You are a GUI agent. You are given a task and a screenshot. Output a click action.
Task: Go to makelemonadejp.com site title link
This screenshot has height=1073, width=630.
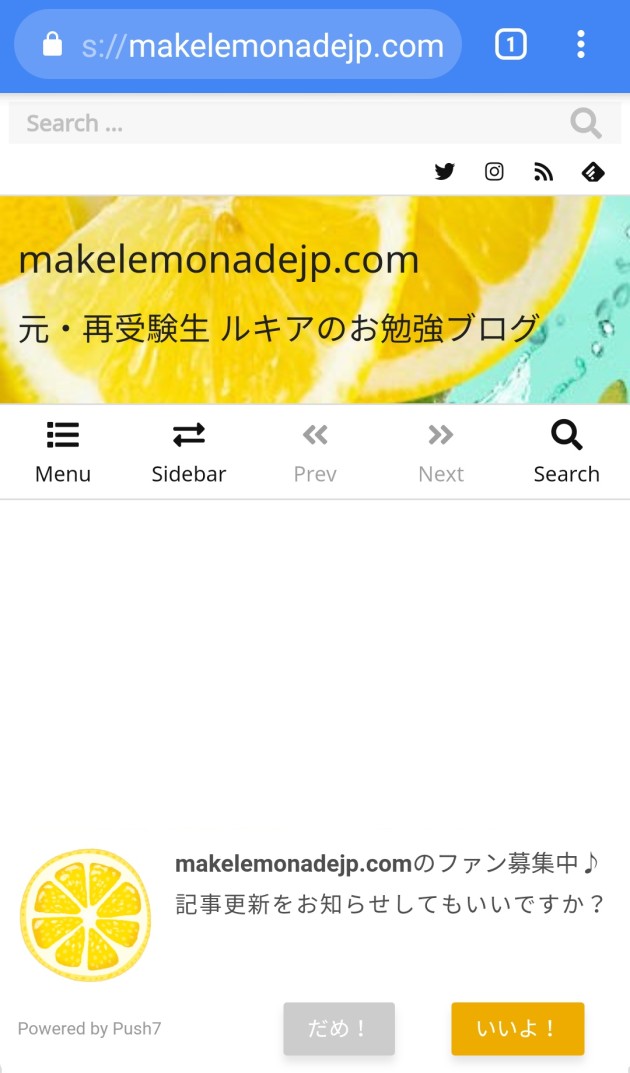click(218, 260)
